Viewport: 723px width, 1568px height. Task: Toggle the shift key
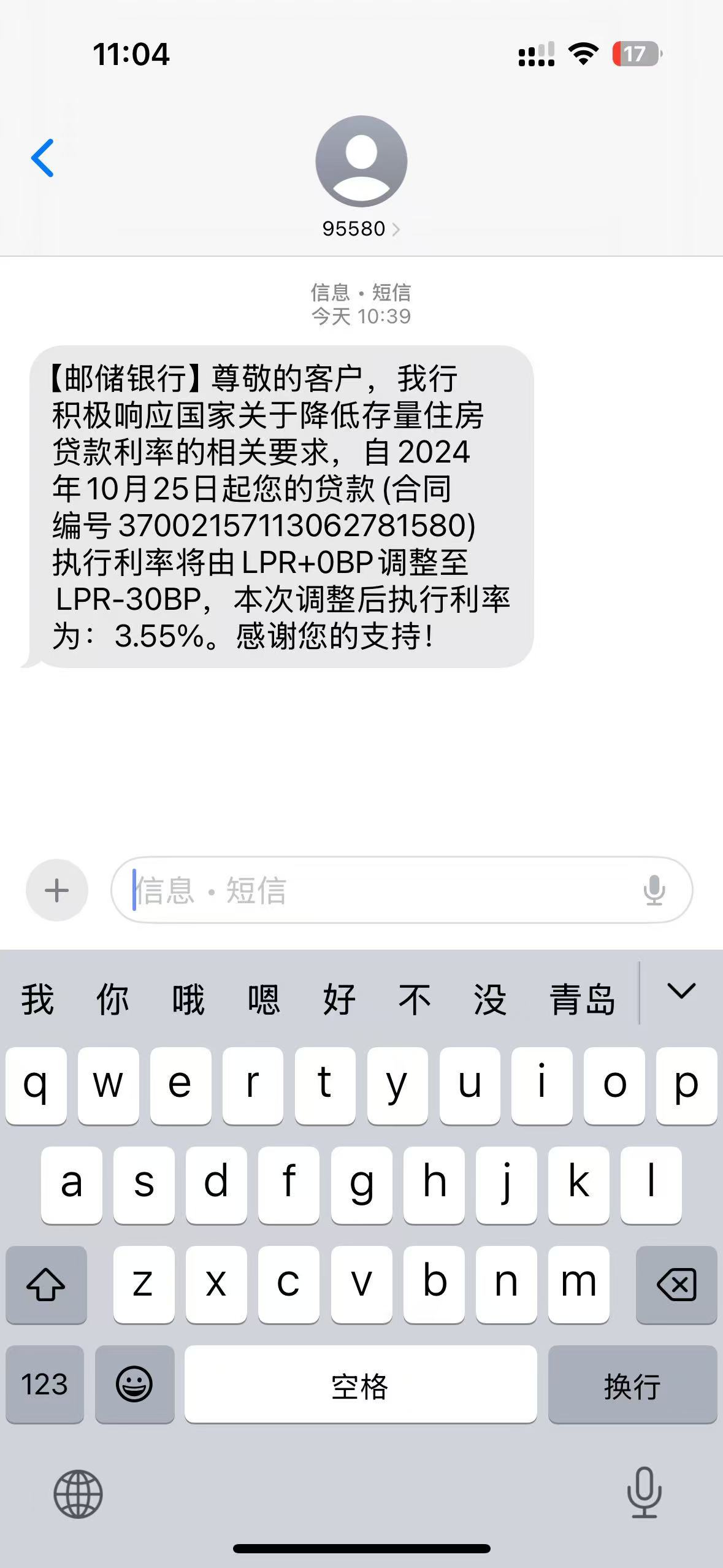coord(46,1285)
